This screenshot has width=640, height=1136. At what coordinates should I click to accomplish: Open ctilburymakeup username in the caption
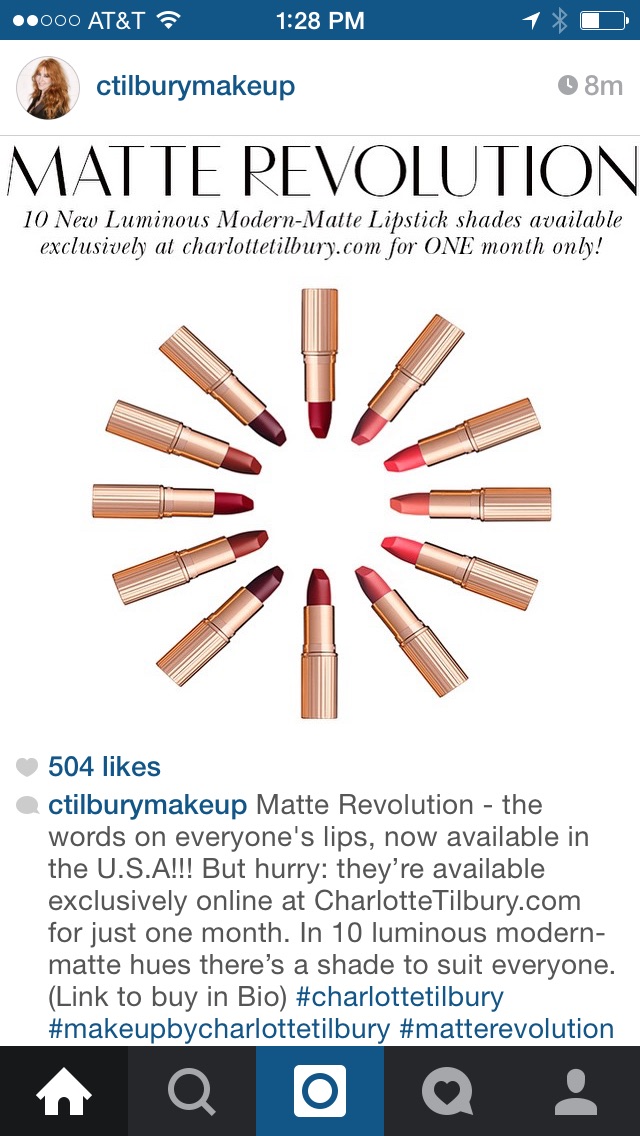click(x=147, y=805)
